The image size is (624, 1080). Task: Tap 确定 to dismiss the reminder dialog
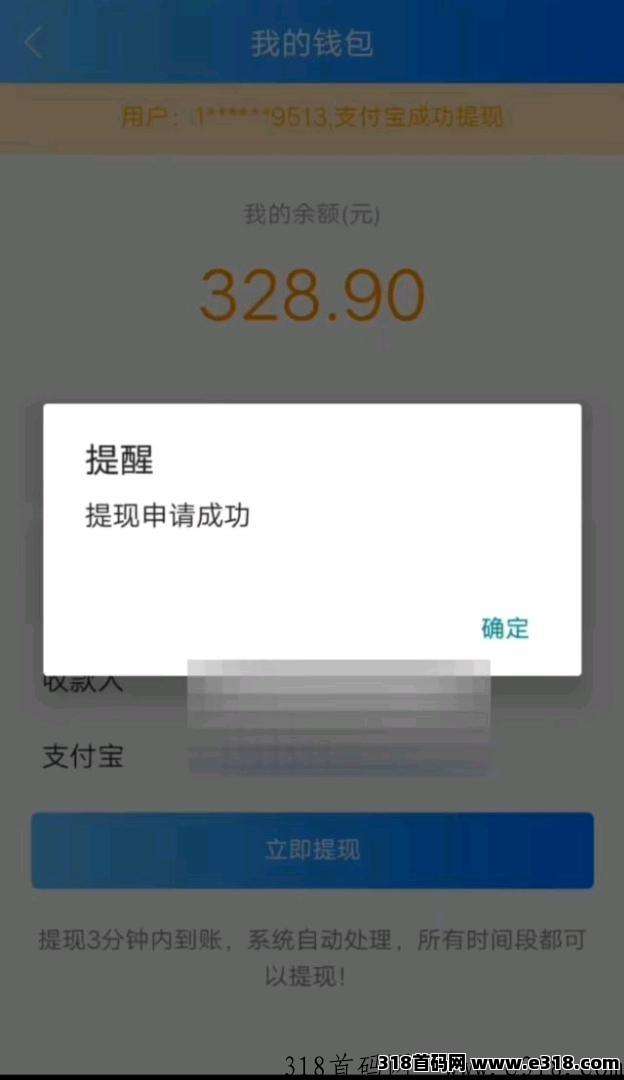pos(505,628)
